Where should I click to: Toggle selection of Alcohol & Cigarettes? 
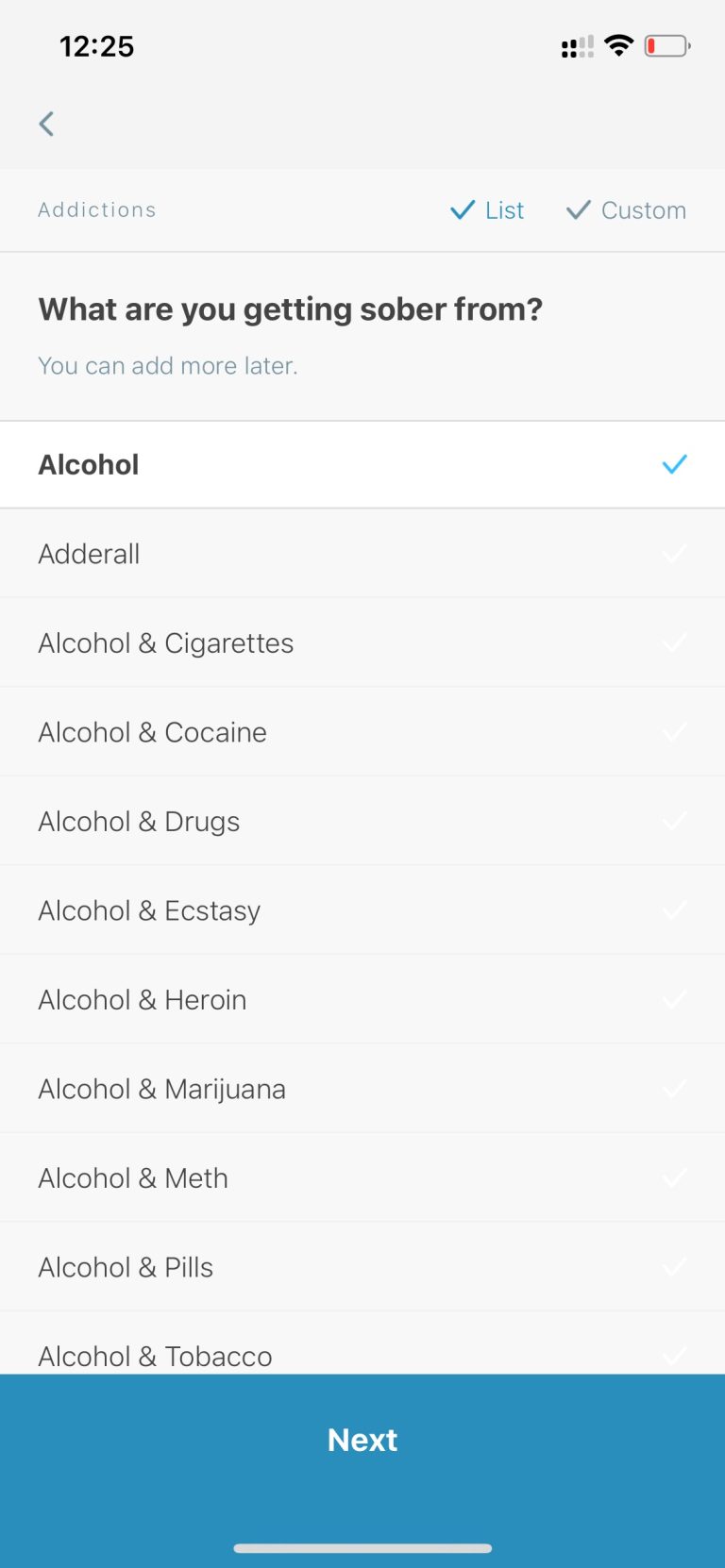coord(362,642)
